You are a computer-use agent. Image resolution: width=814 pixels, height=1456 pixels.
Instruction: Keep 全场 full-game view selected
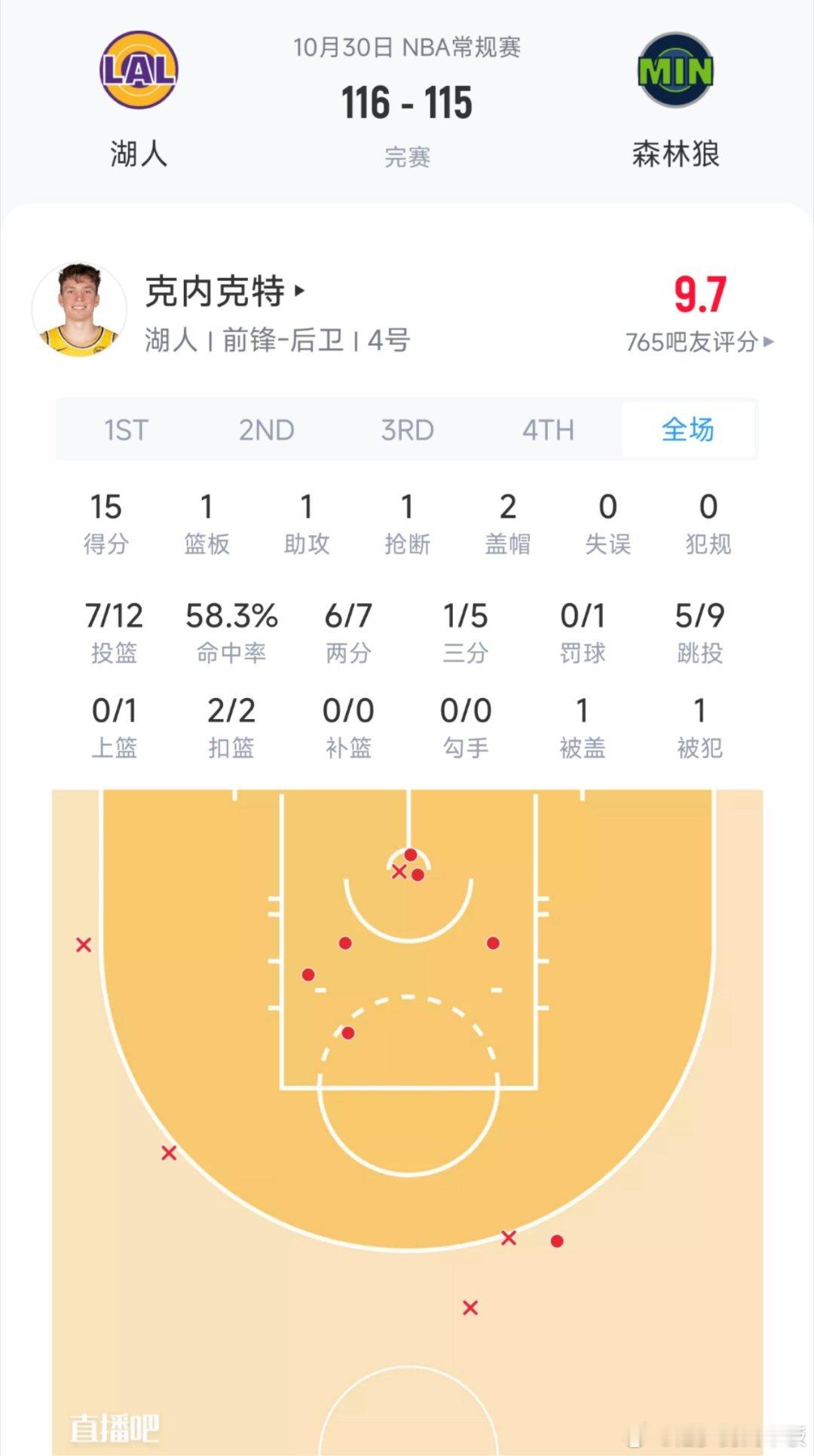pos(687,430)
